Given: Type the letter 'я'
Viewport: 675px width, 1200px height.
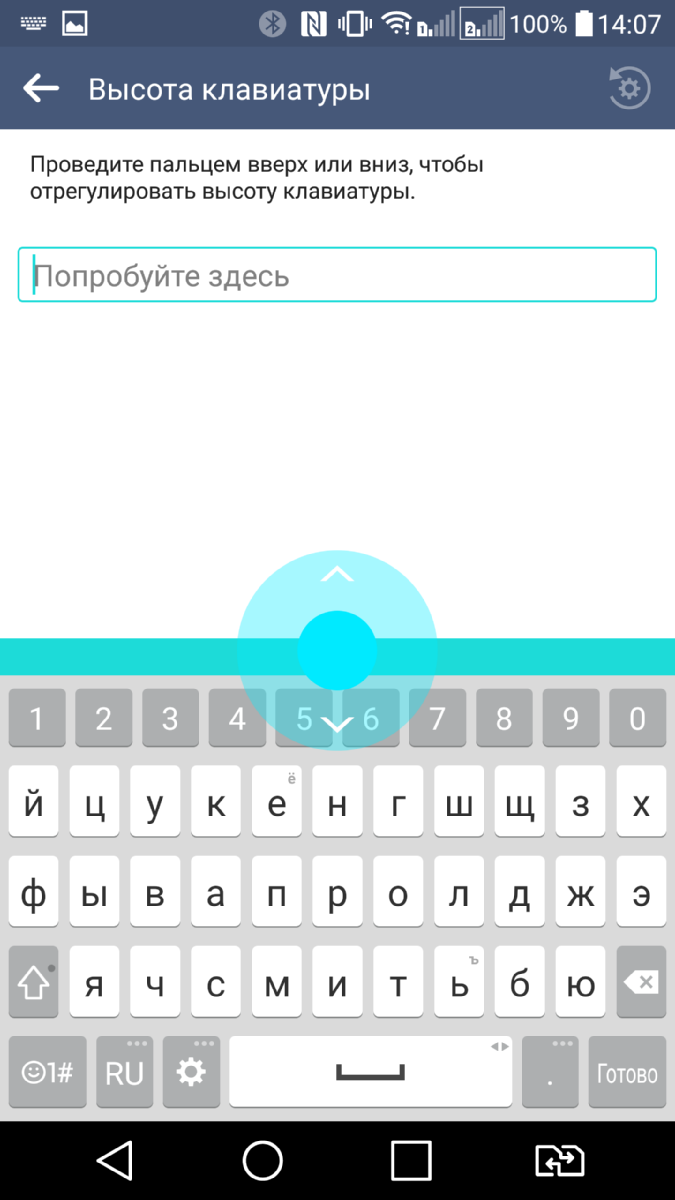Looking at the screenshot, I should pos(95,984).
